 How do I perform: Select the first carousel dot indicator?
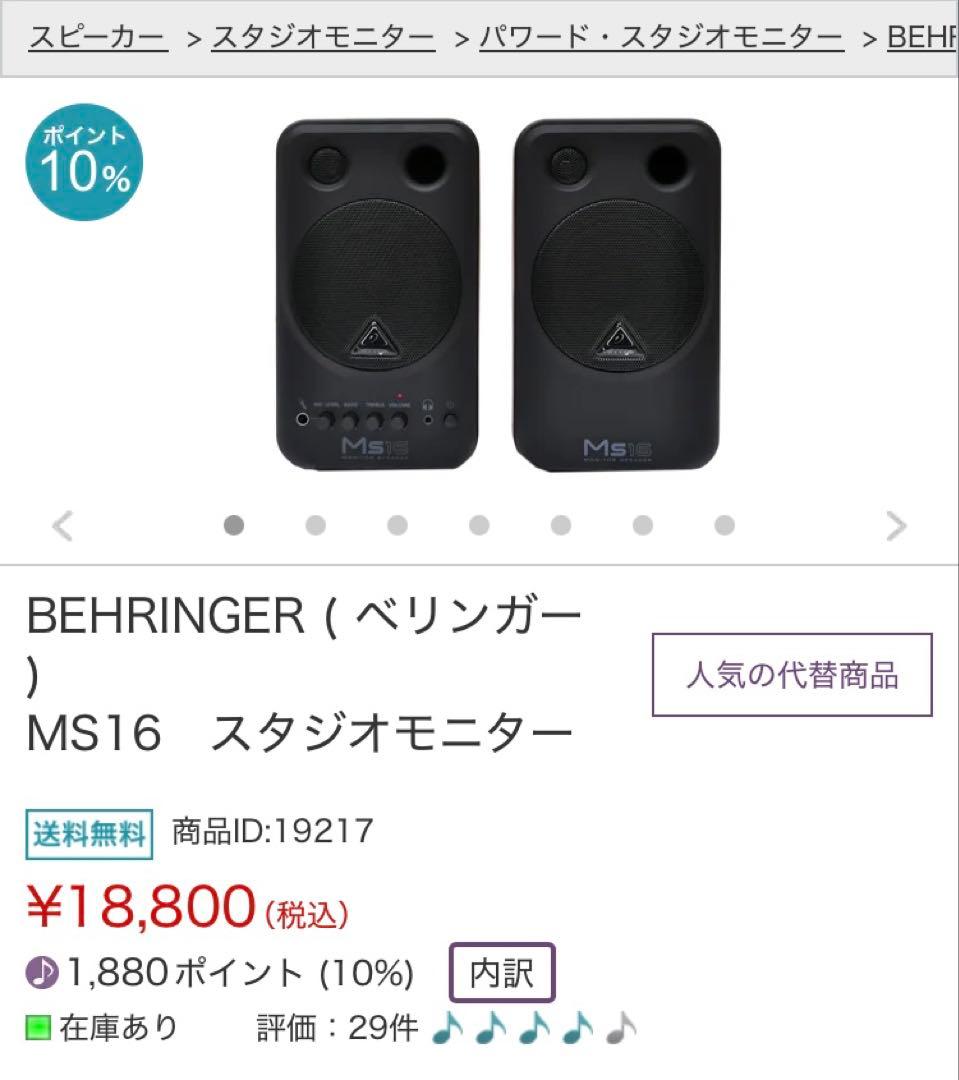click(235, 523)
